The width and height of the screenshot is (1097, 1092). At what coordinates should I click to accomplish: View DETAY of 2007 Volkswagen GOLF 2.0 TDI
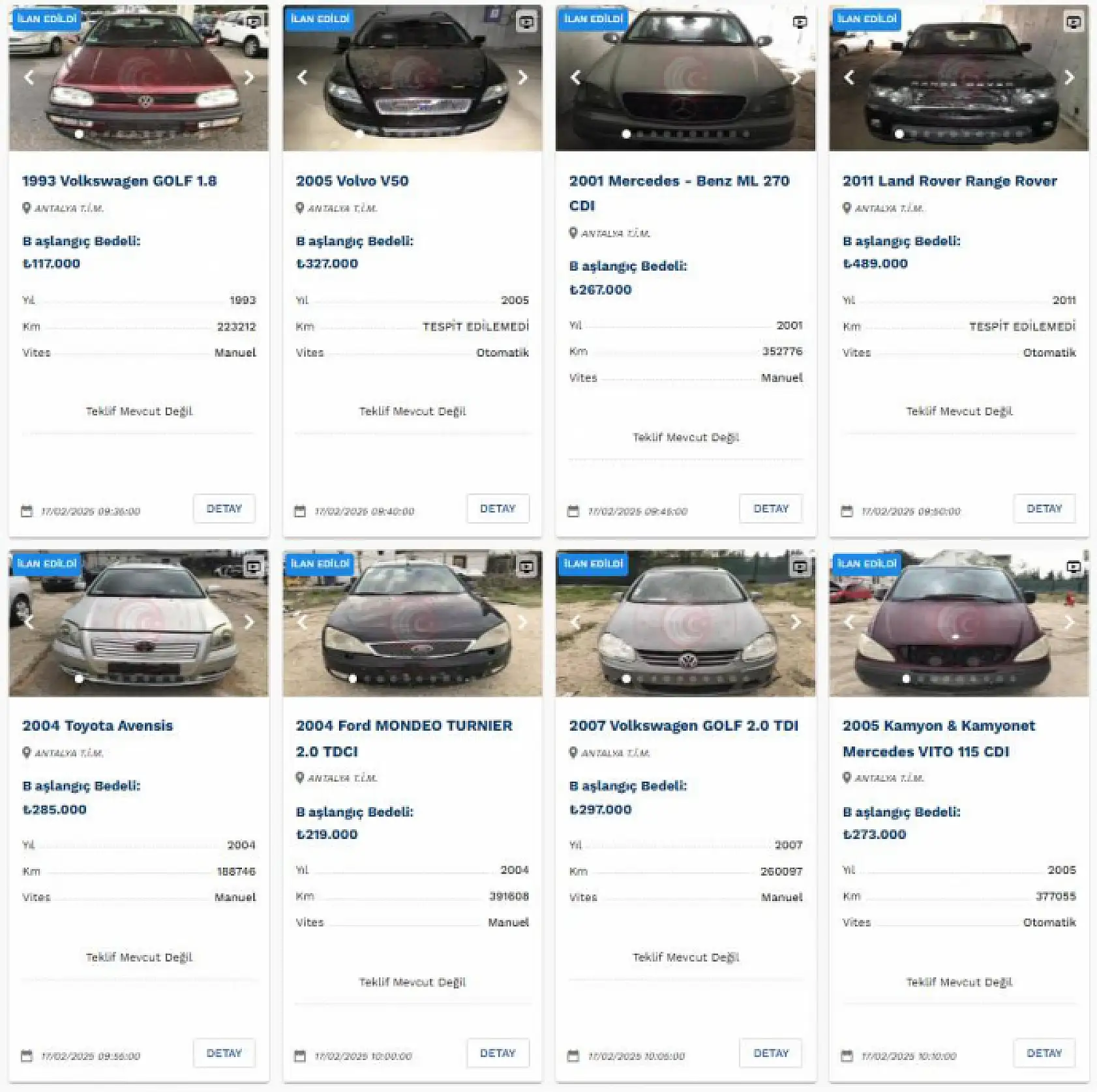coord(770,1053)
